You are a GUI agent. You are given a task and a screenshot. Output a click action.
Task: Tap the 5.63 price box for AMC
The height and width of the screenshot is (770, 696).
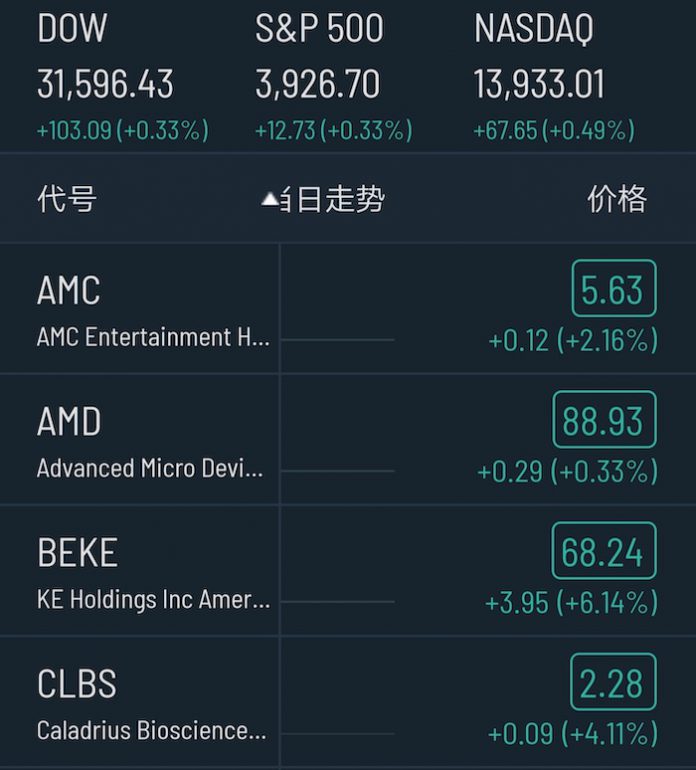pos(613,289)
